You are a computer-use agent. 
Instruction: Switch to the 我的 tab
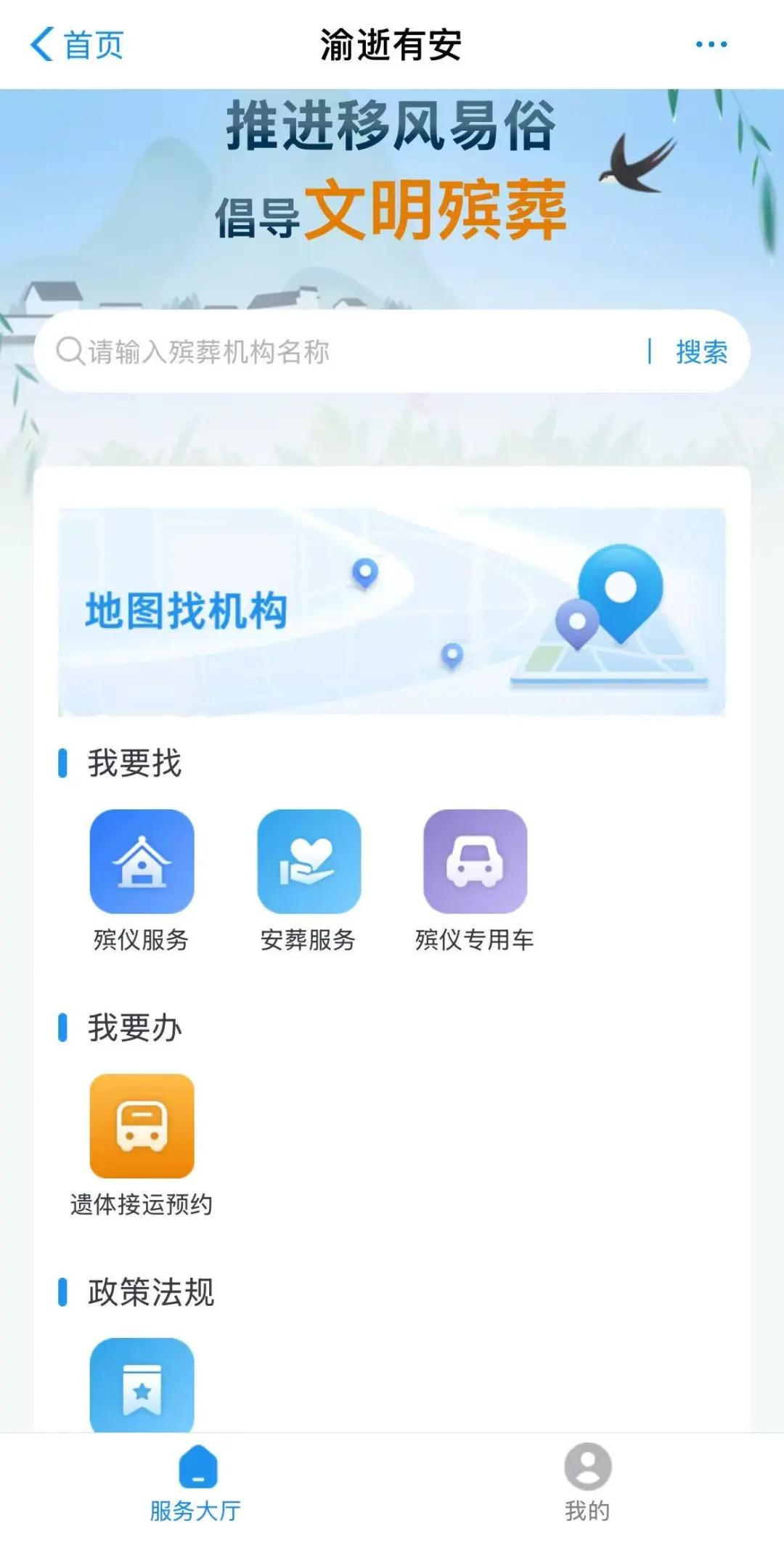587,1483
